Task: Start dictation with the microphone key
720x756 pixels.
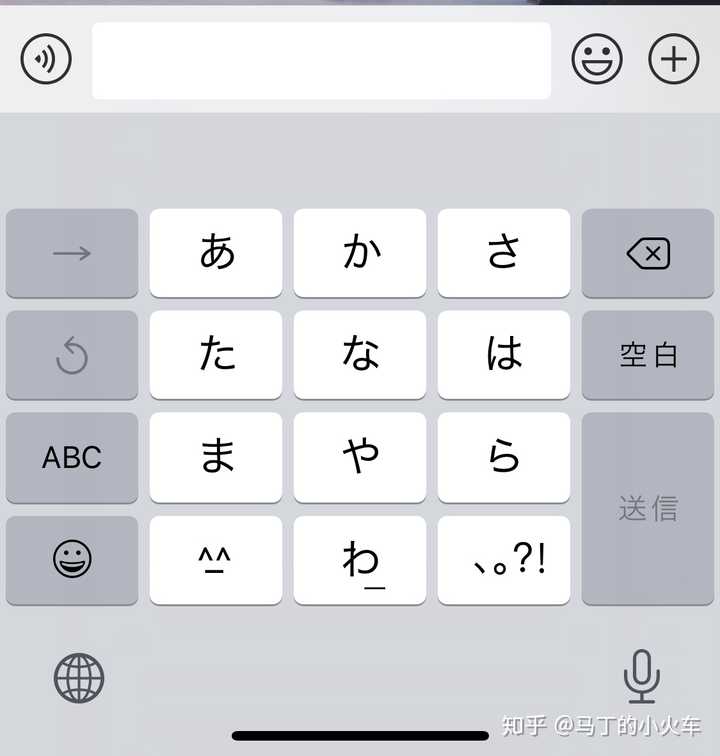Action: (x=641, y=678)
